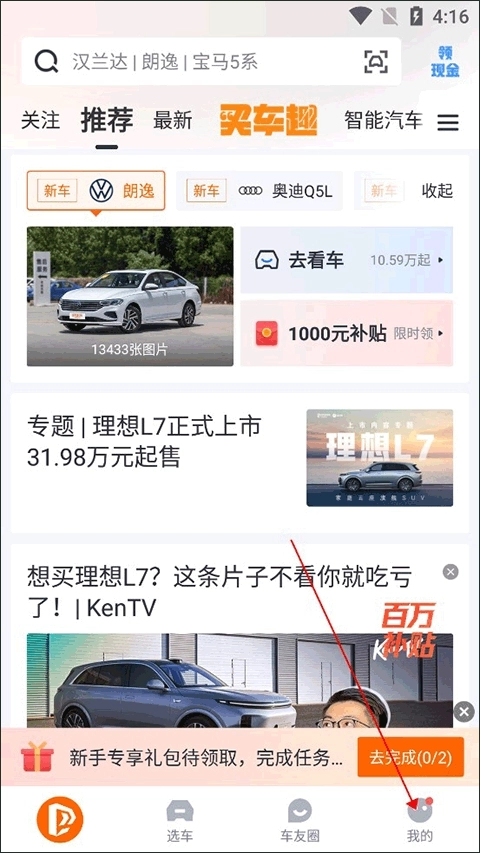Switch to the 我的 profile tab
The height and width of the screenshot is (853, 480).
coord(420,820)
